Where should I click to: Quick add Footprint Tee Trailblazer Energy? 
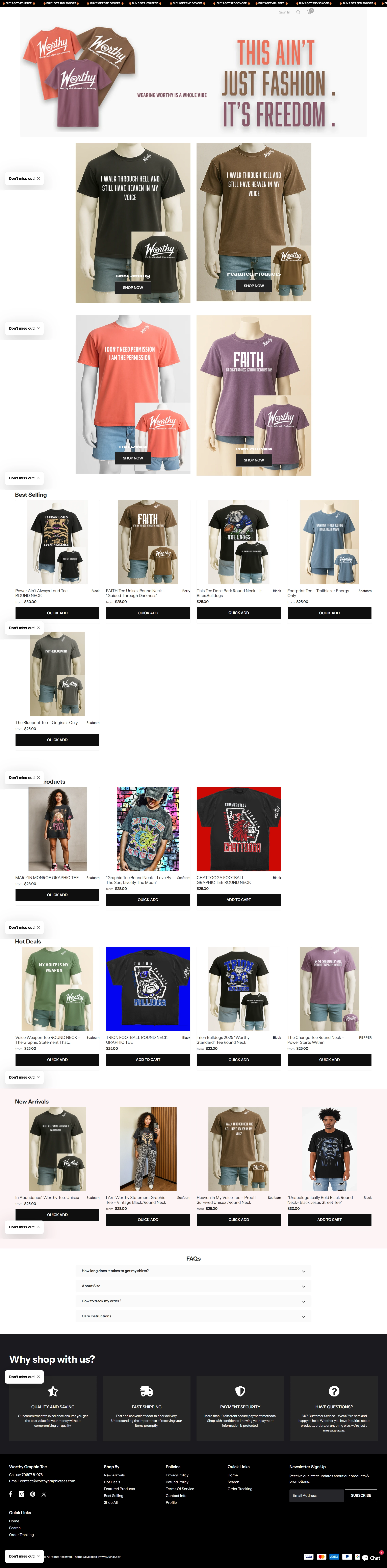coord(329,613)
